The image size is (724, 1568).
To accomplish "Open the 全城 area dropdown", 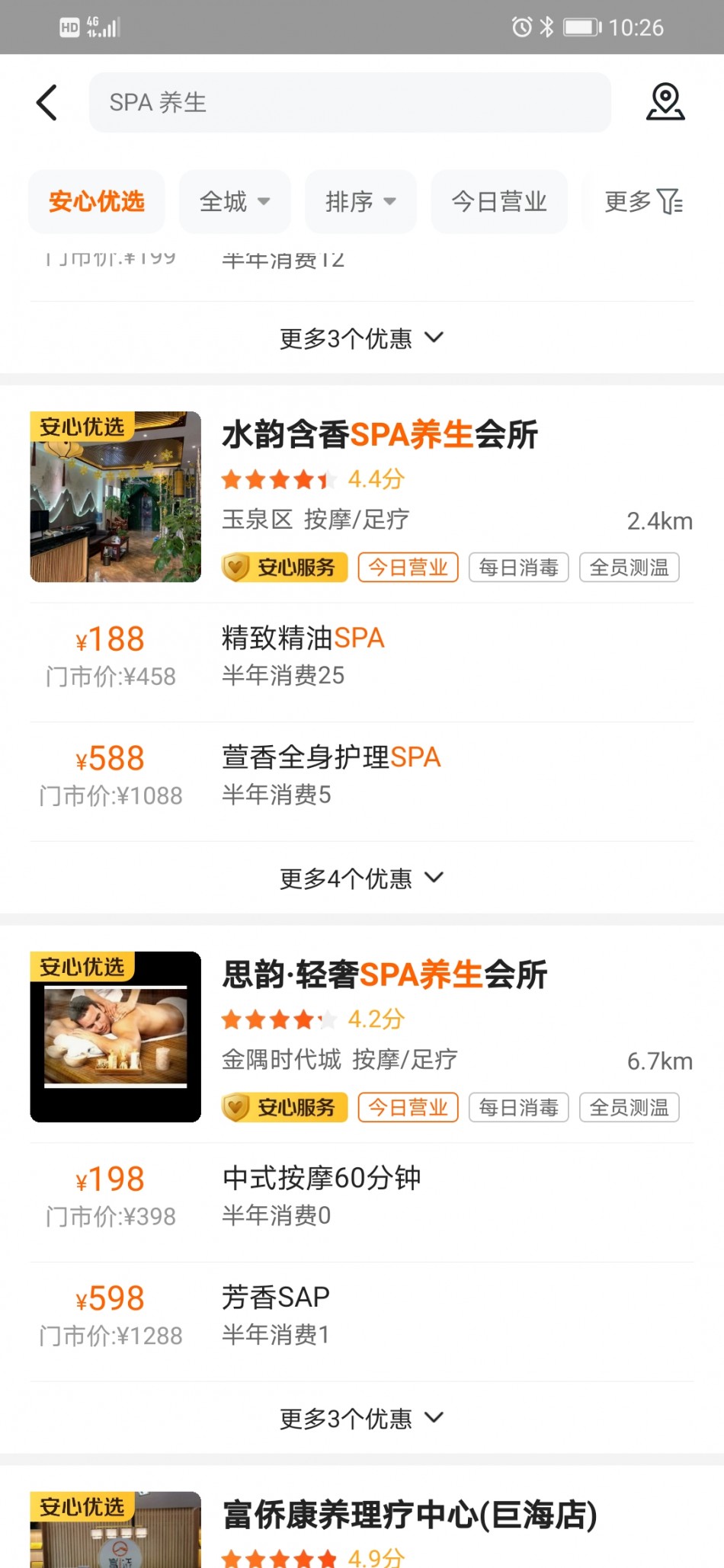I will 235,202.
